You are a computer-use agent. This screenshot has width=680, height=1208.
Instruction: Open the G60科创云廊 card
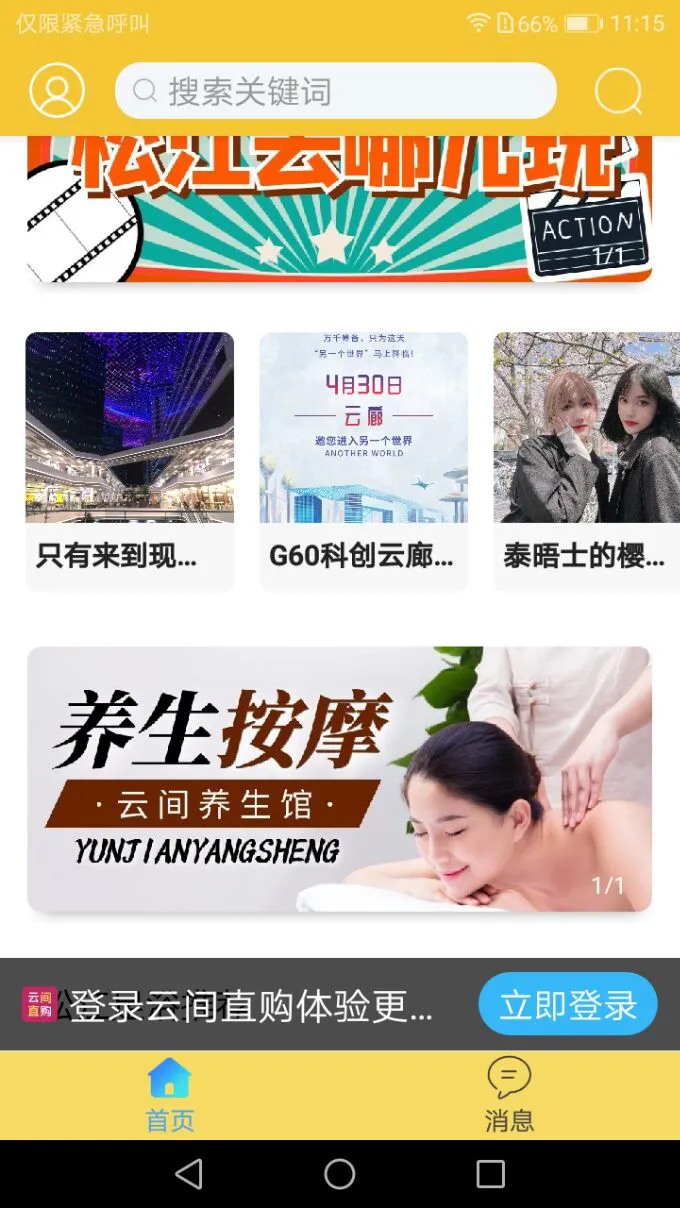click(363, 460)
